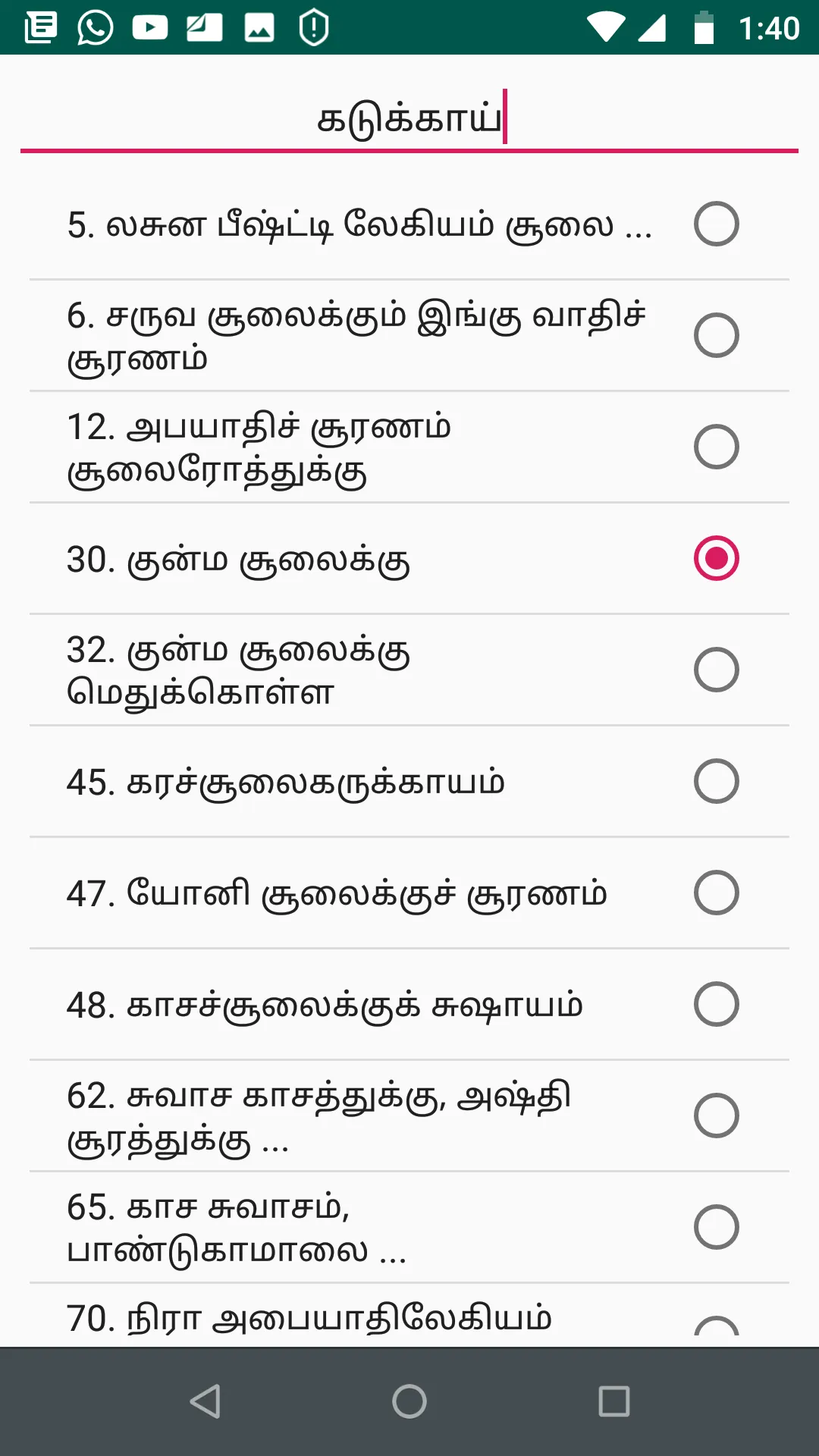Choose item 48. காசச்சூலைக்குக் கஷாயம்
Image resolution: width=819 pixels, height=1456 pixels.
click(409, 1005)
